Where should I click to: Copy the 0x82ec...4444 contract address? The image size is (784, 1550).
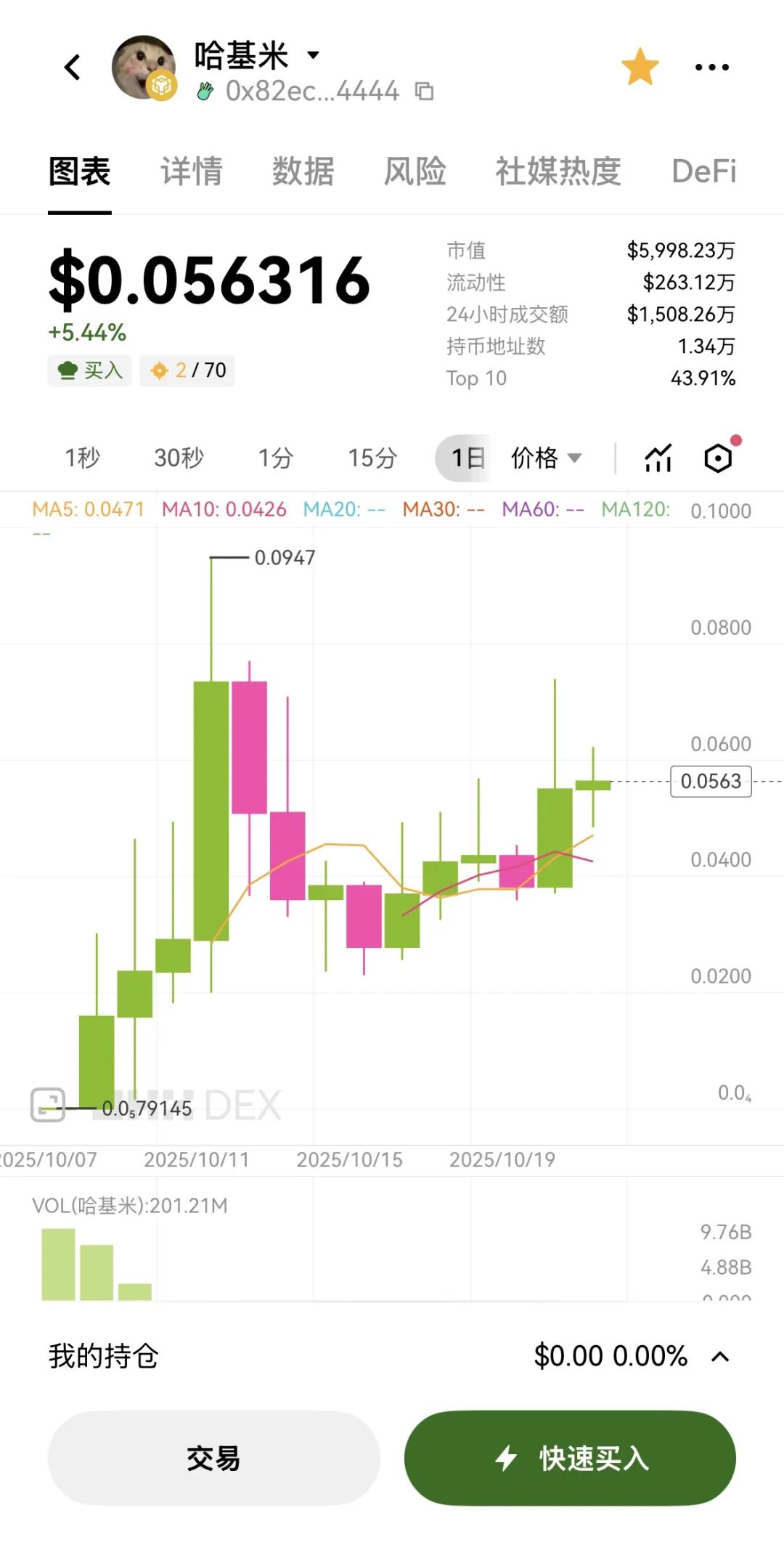click(425, 92)
